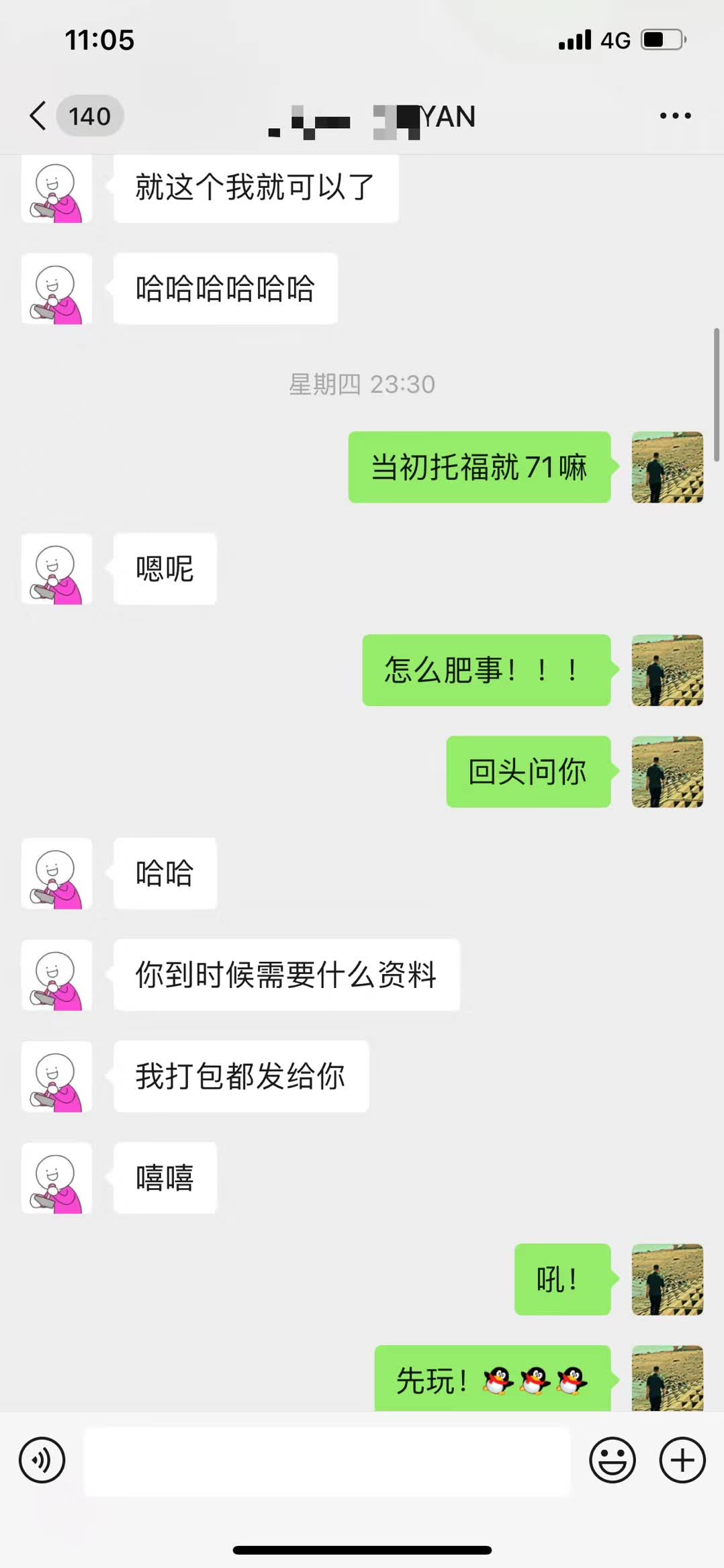Screen dimensions: 724x1568
Task: Open contact avatar beside 嗯呢 message
Action: tap(56, 569)
